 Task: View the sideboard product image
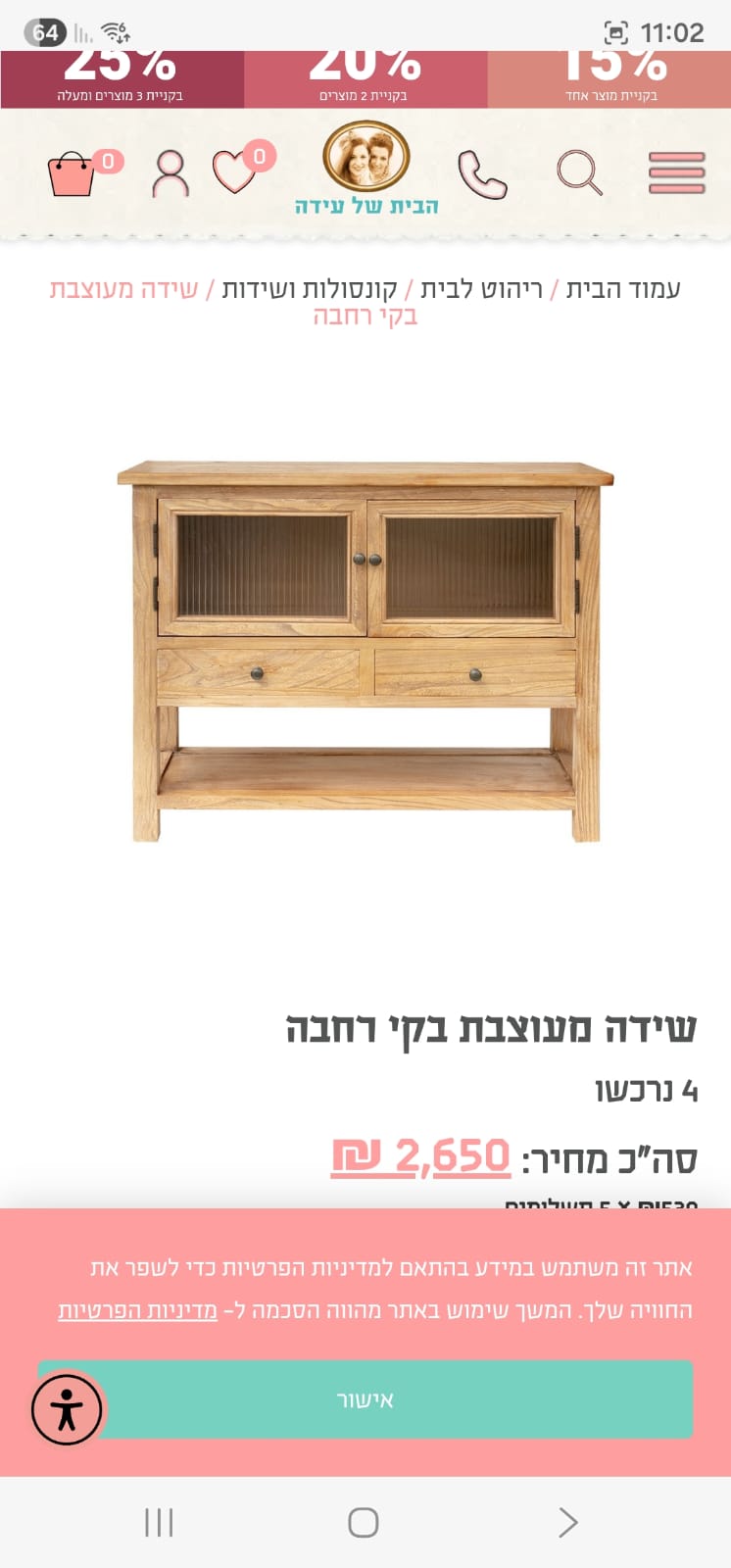coord(365,652)
